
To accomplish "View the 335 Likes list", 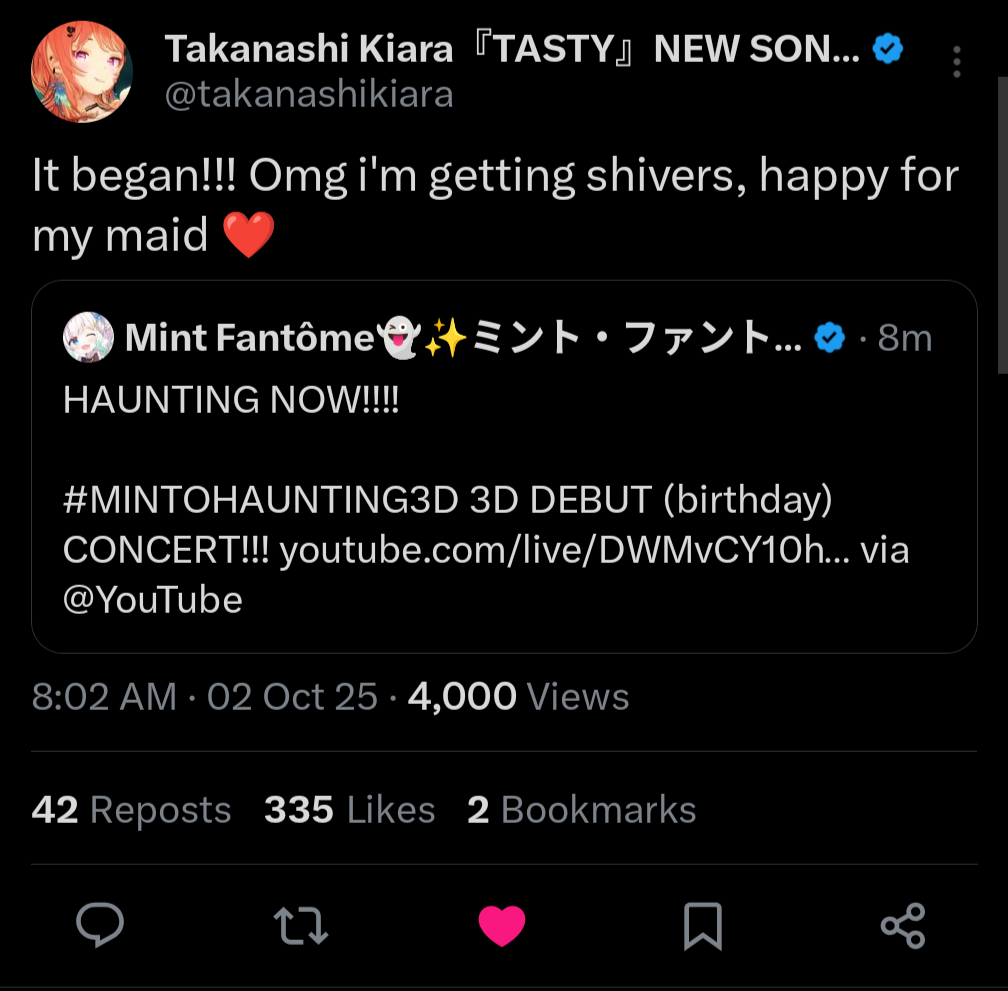I will (x=349, y=810).
